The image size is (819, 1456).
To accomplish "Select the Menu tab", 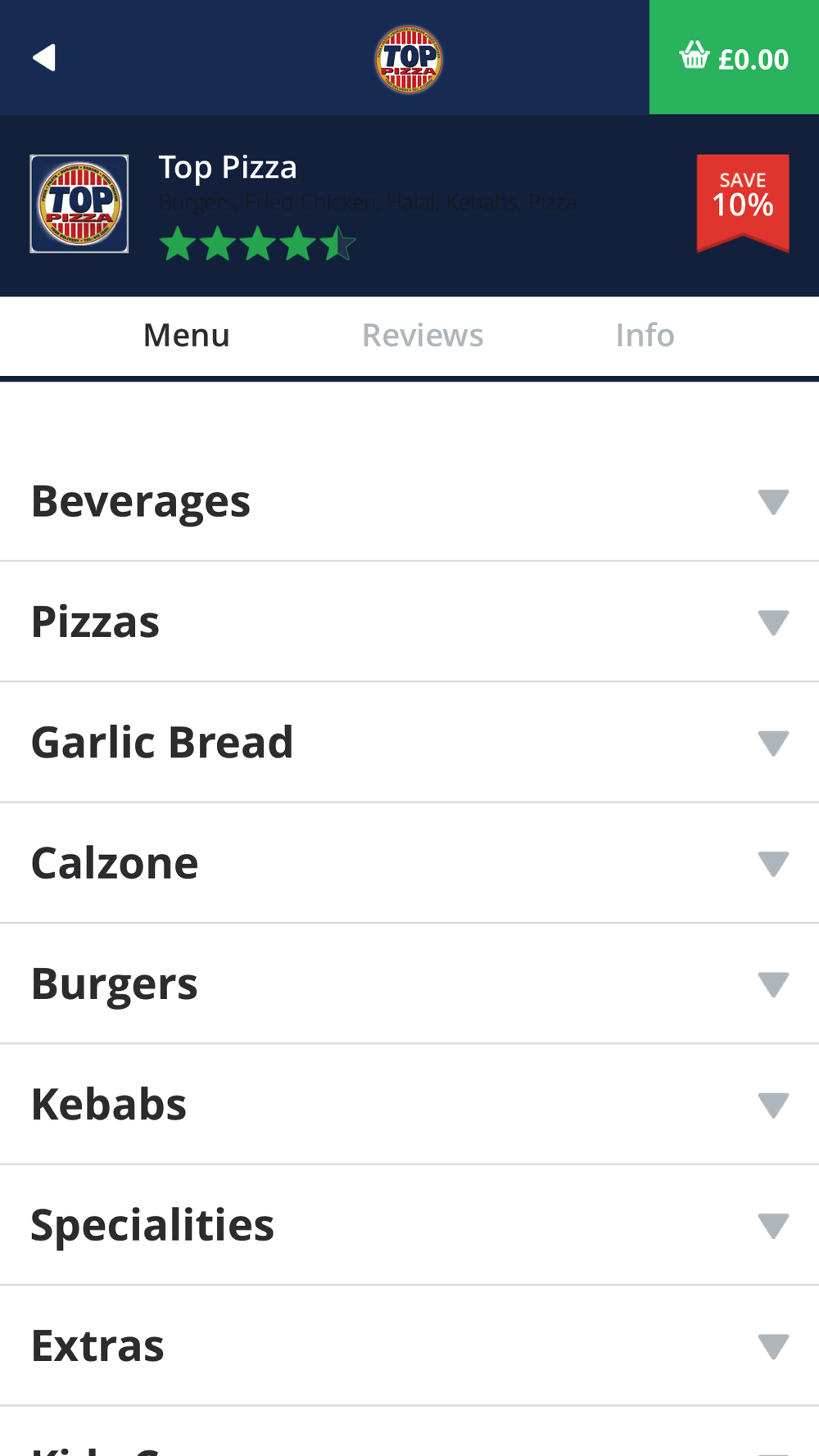I will [x=187, y=336].
